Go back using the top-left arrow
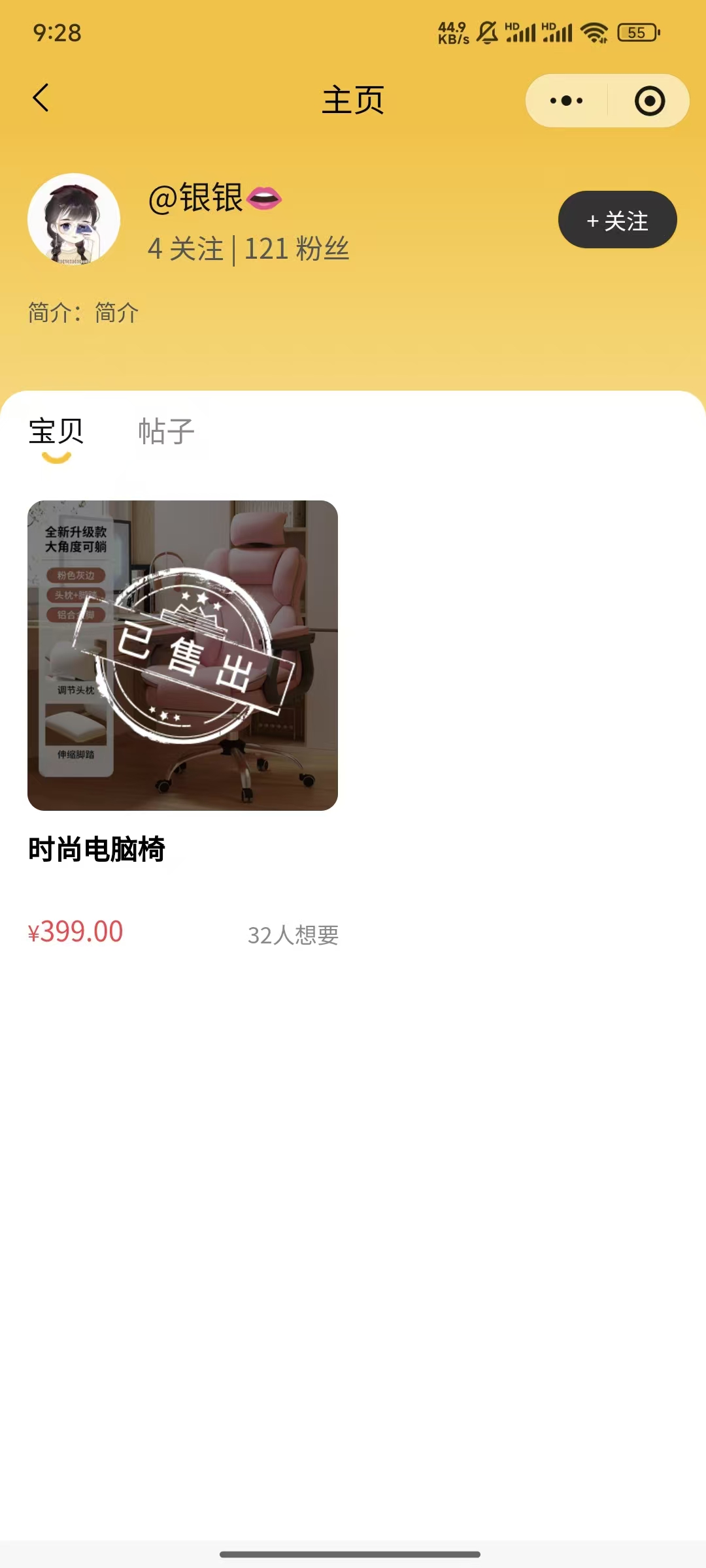 pyautogui.click(x=41, y=99)
